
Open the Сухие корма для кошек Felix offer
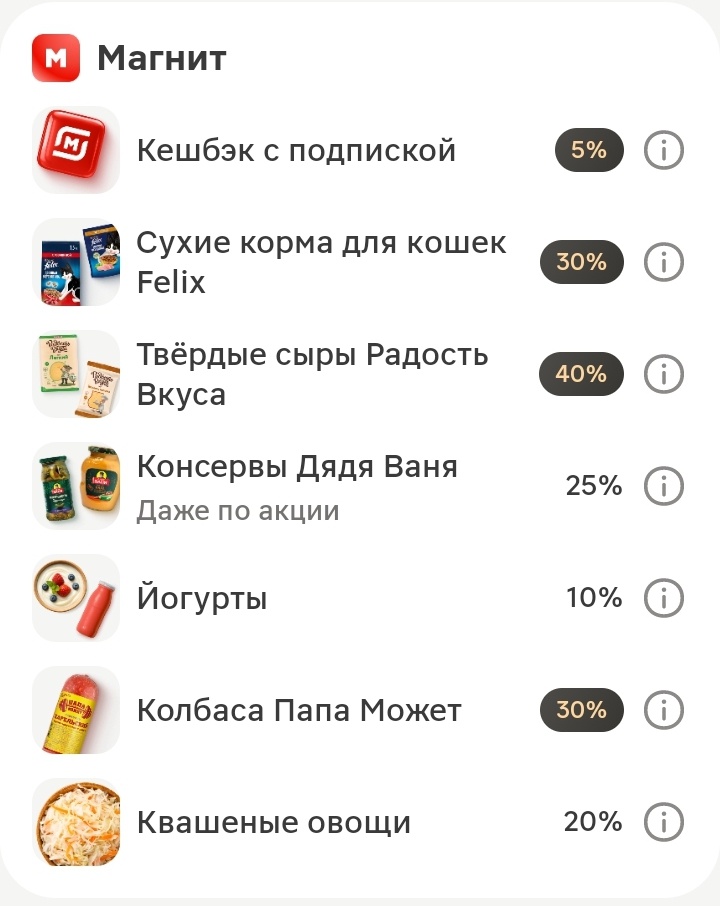click(320, 262)
